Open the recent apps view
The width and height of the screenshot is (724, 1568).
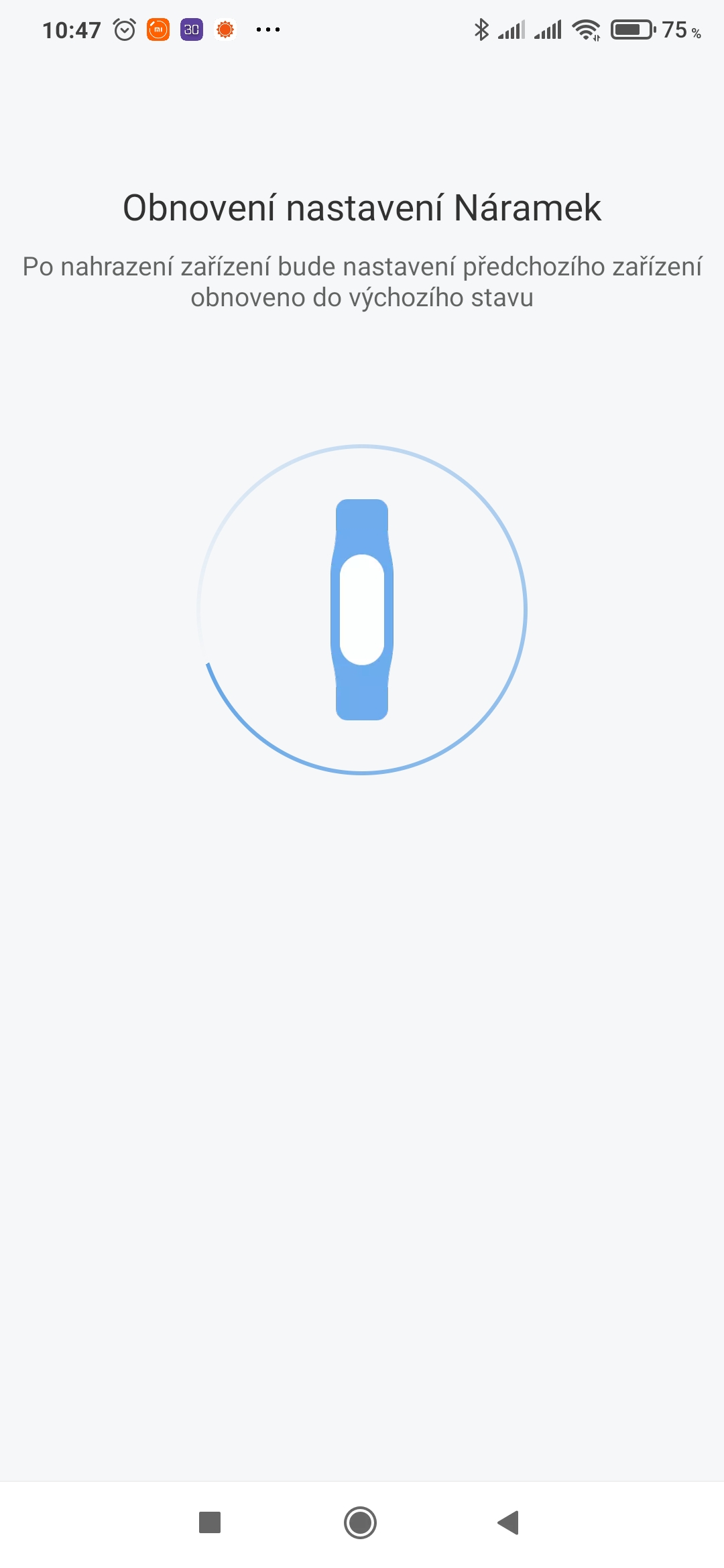[210, 1522]
